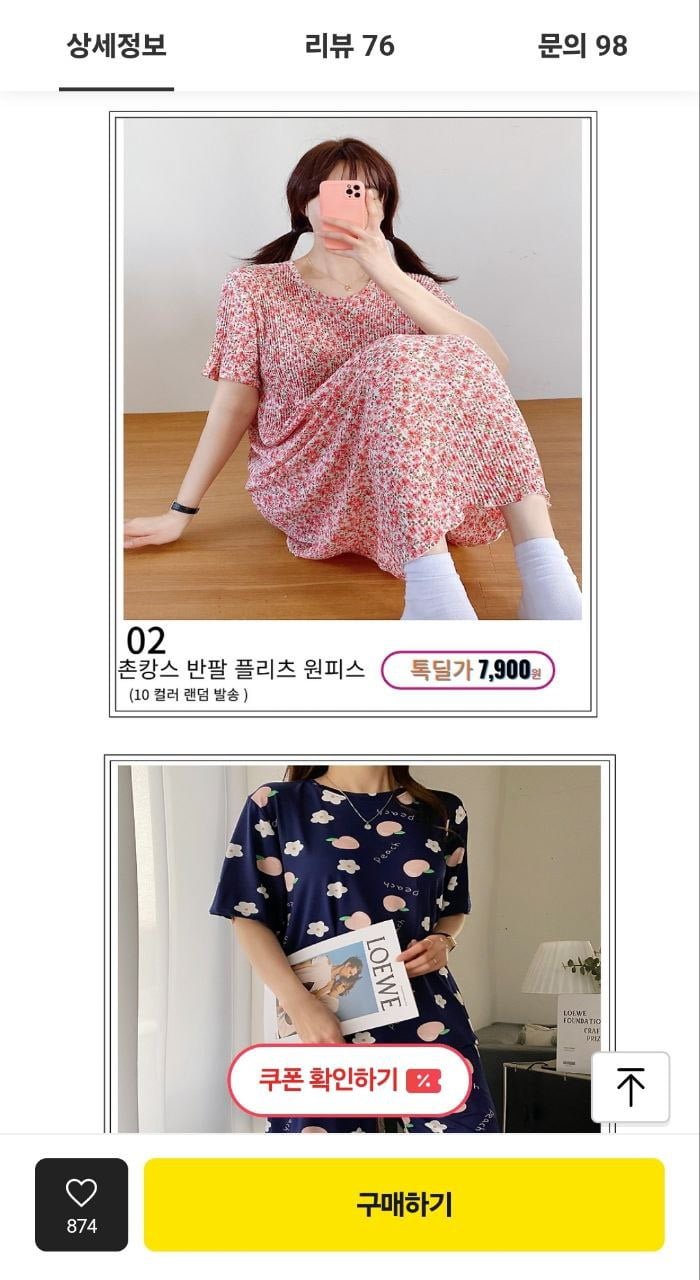
Task: Tap the 쿠폰 확인하기 button
Action: pyautogui.click(x=349, y=1080)
